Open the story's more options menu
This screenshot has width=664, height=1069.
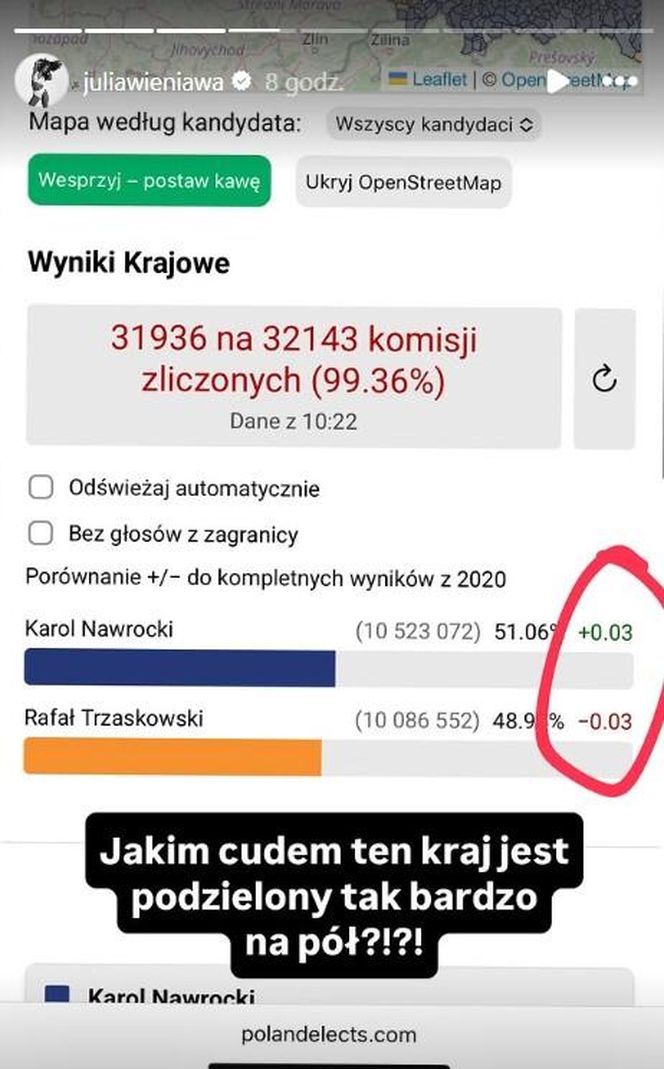click(x=620, y=82)
